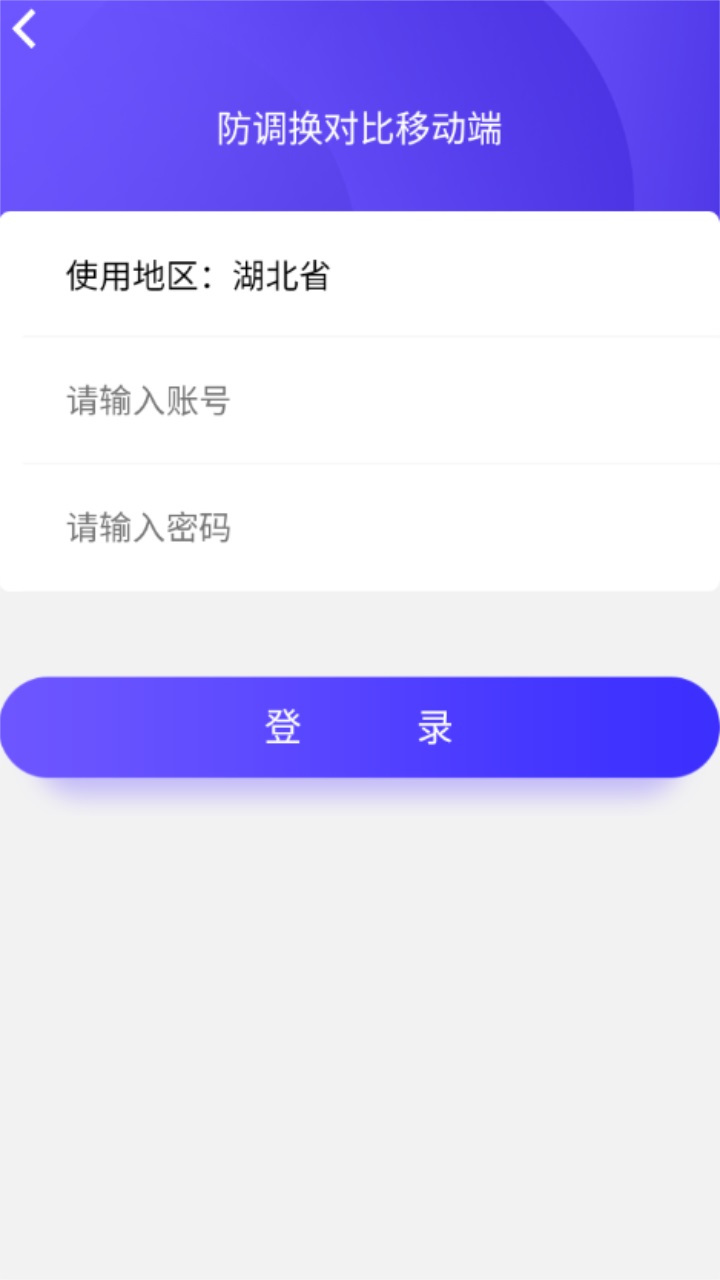Return to previous screen via back icon
The width and height of the screenshot is (720, 1280).
coord(24,28)
